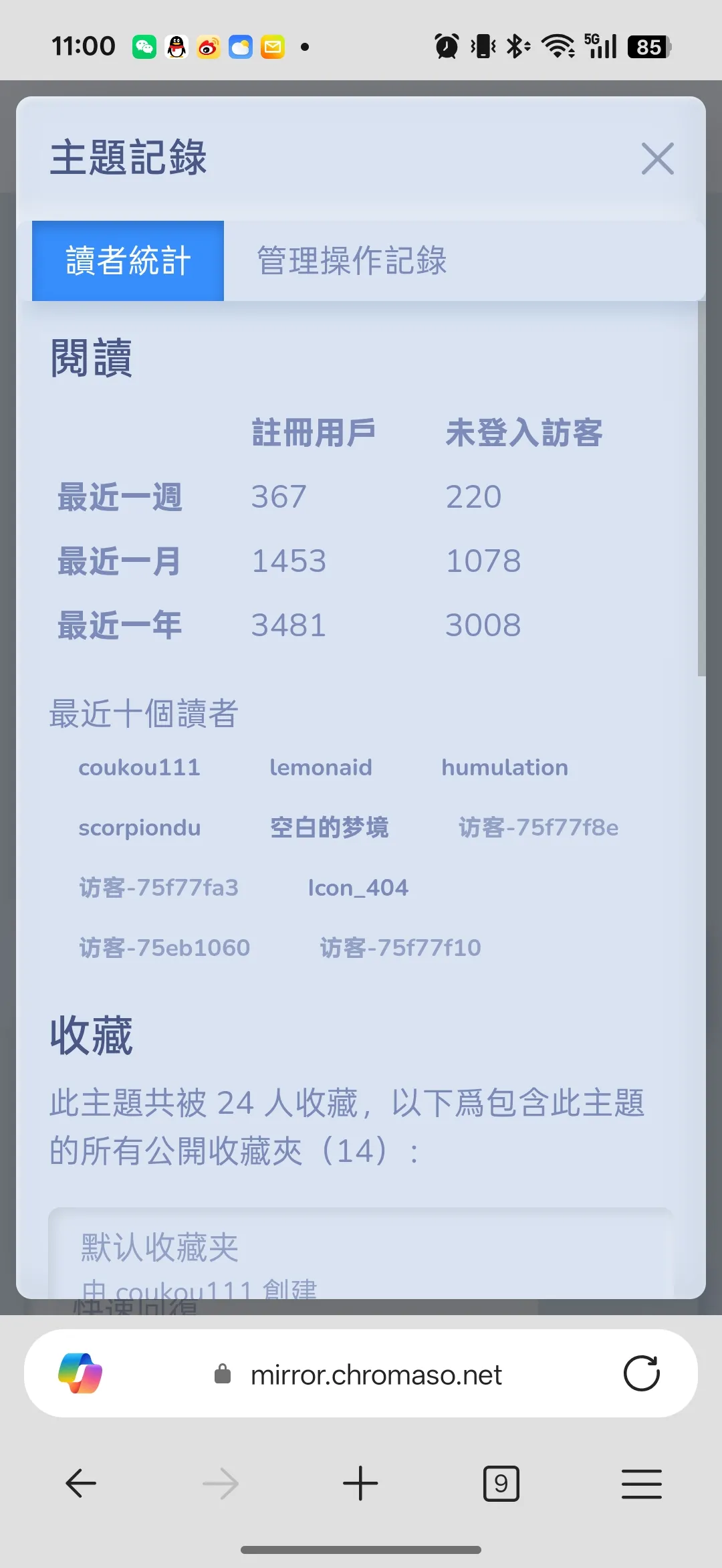This screenshot has width=722, height=1568.
Task: Open scorpiondu's profile link
Action: (139, 827)
